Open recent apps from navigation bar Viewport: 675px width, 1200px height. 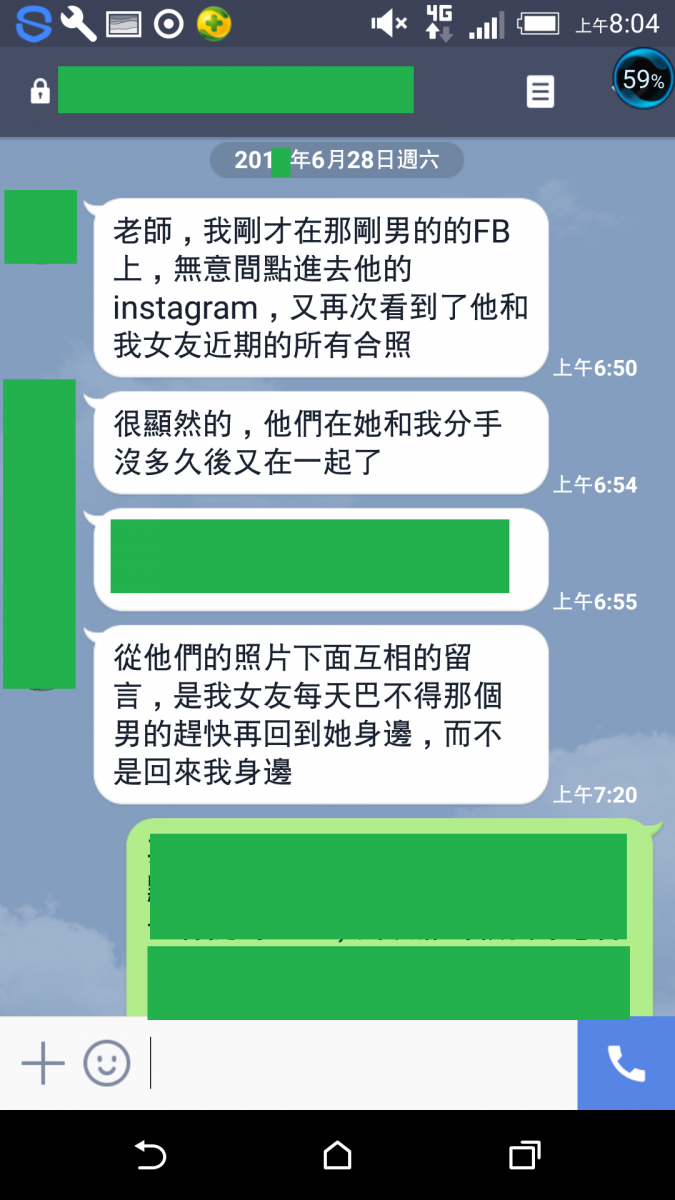(524, 1156)
